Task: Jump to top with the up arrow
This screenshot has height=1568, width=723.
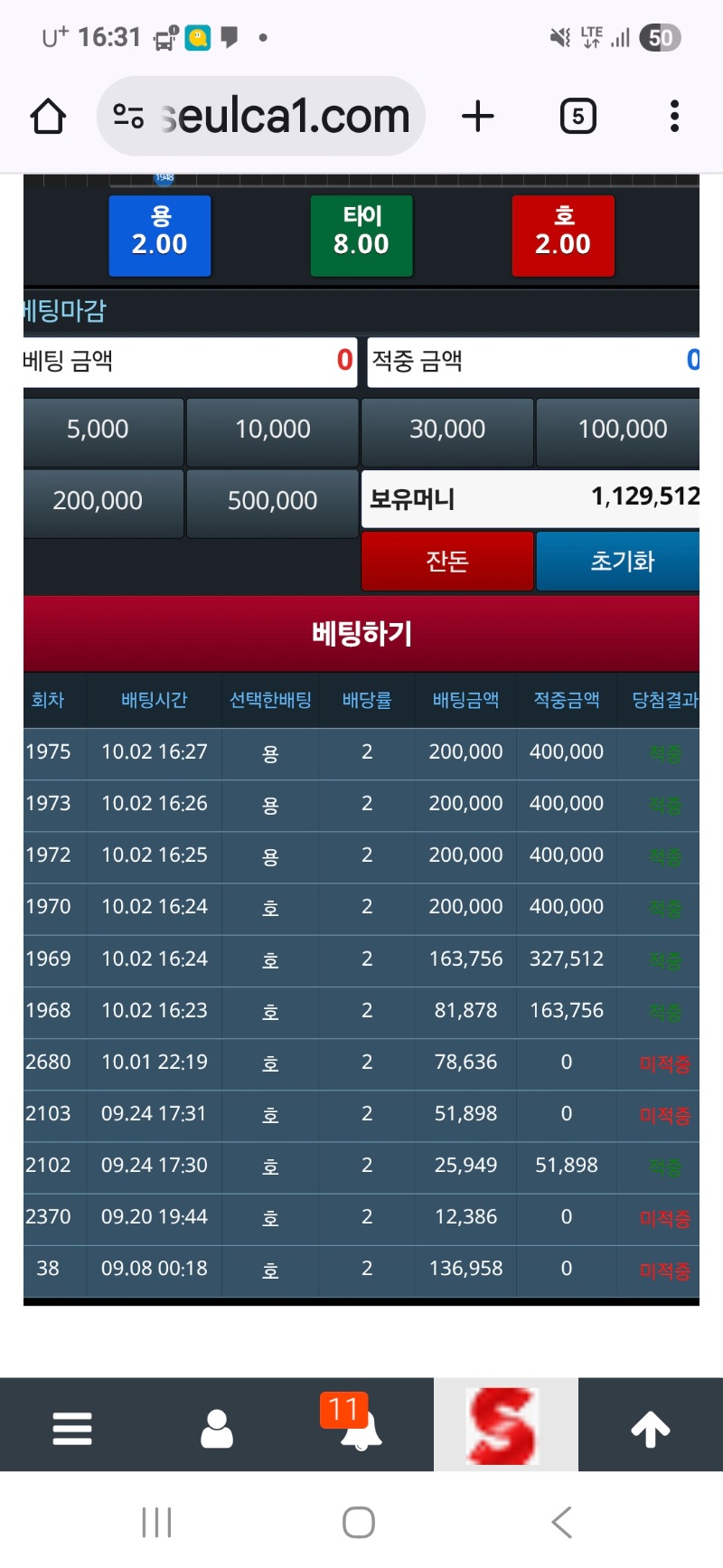Action: point(651,1429)
